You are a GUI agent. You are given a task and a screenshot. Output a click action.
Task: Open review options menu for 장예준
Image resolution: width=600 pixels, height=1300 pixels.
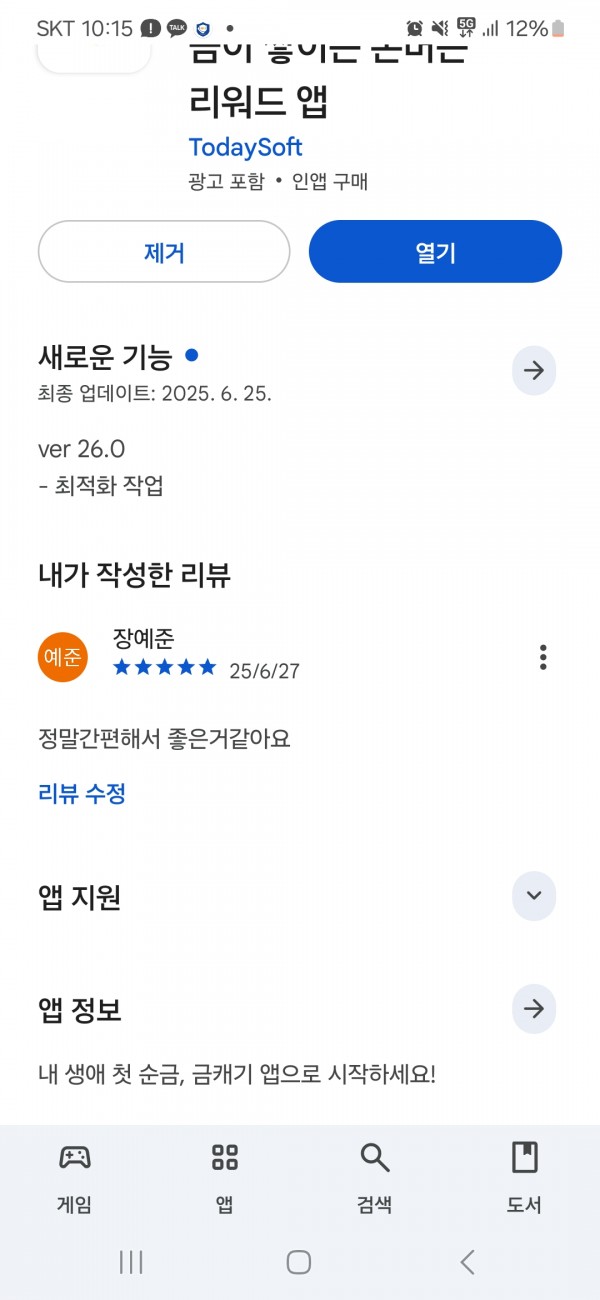pyautogui.click(x=543, y=657)
